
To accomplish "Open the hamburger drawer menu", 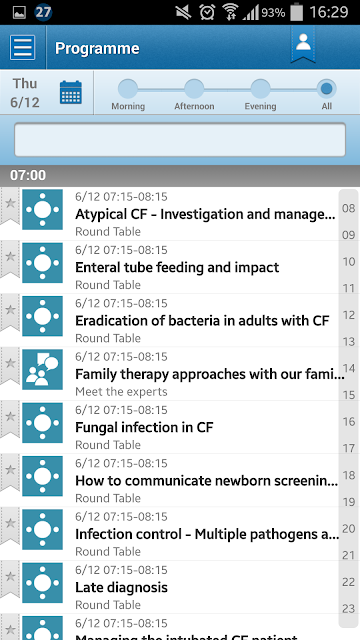I will tap(22, 47).
